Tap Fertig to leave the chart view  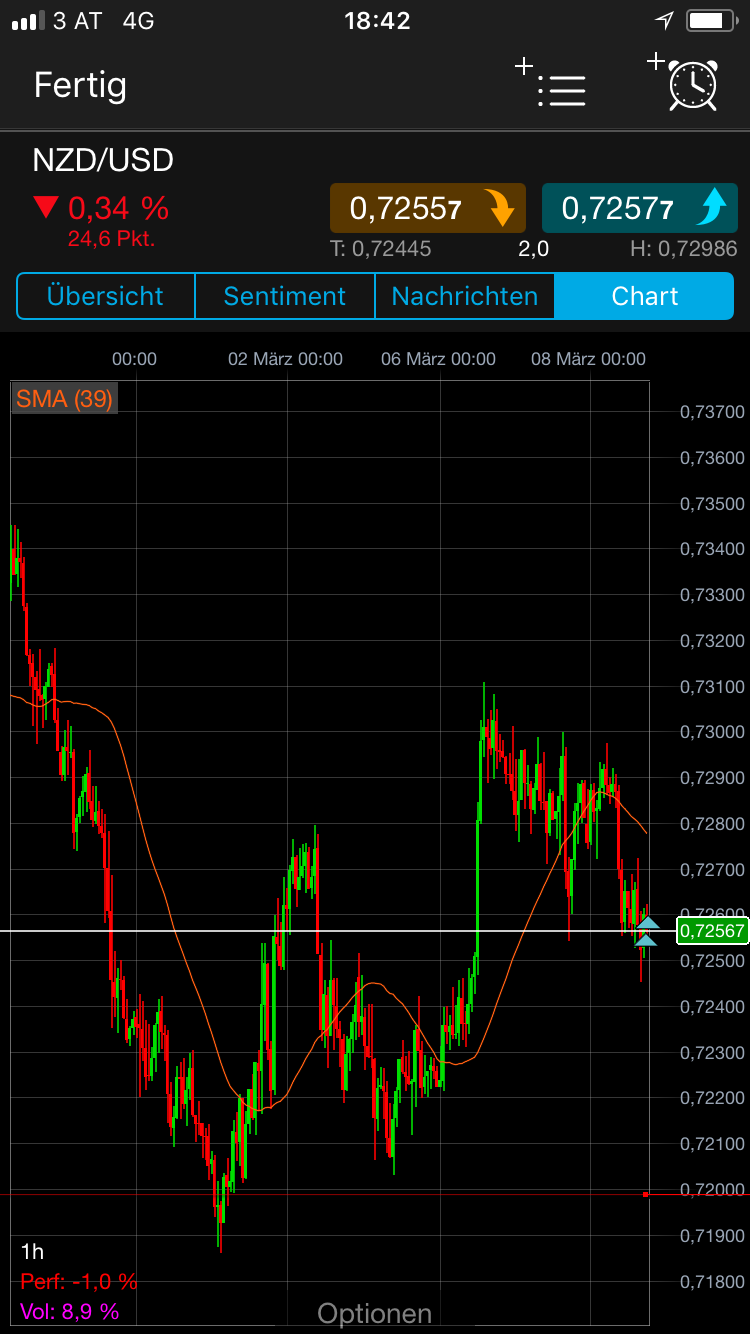[79, 86]
